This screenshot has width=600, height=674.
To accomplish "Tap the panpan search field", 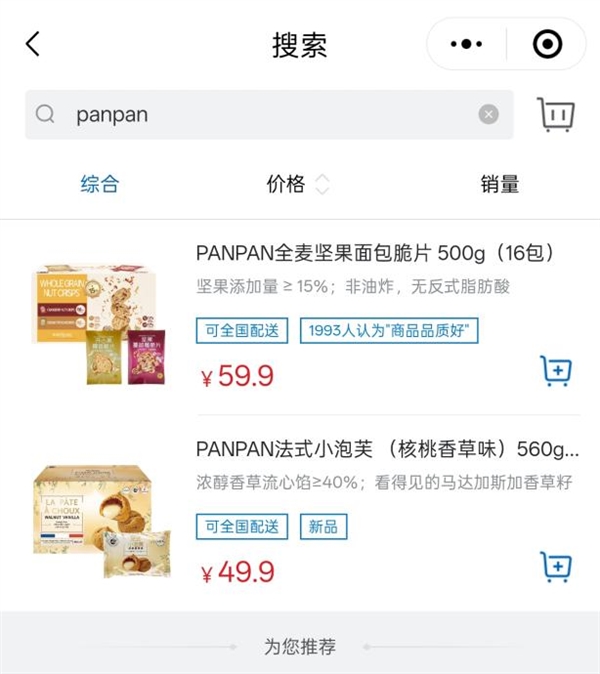I will tap(260, 114).
